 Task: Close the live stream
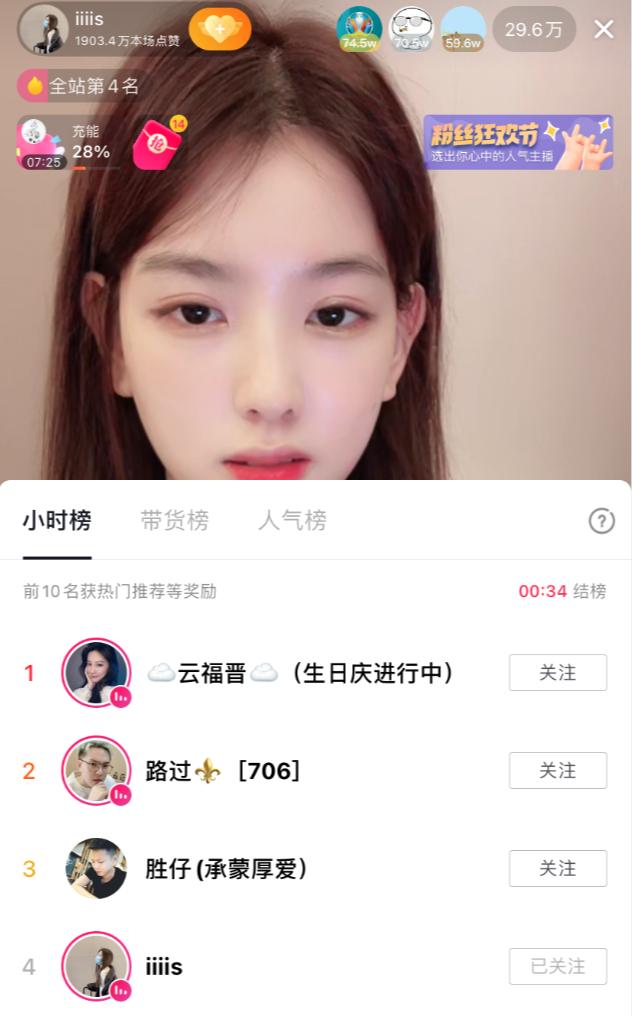coord(604,29)
